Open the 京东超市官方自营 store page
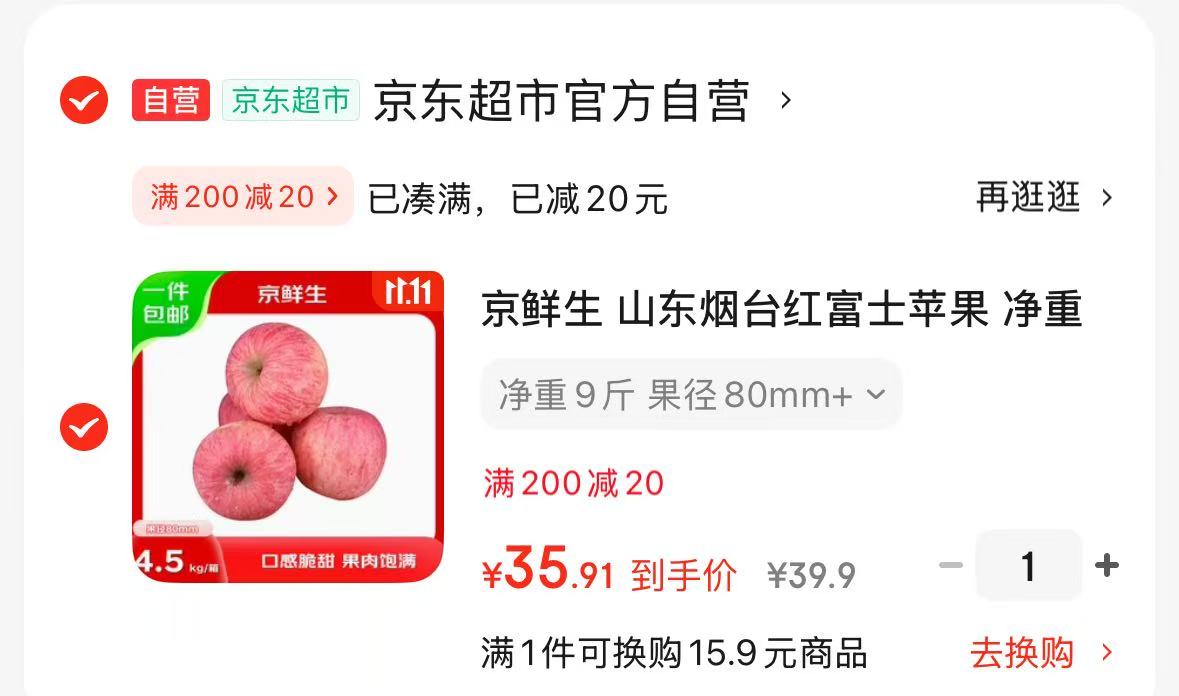Image resolution: width=1179 pixels, height=696 pixels. 561,101
